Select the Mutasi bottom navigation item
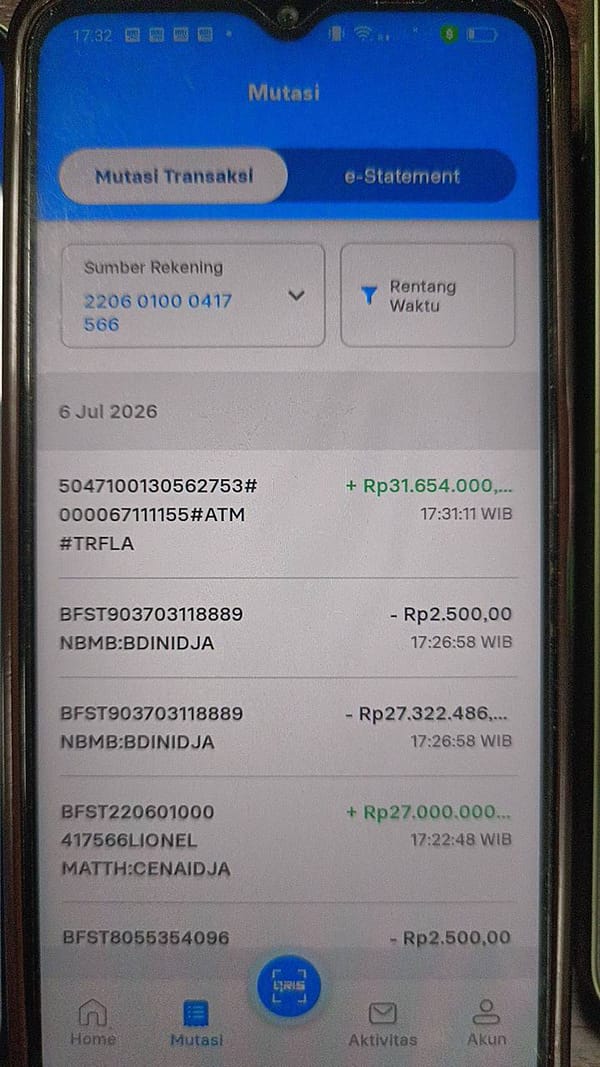Screen dimensions: 600x1067 click(x=196, y=1023)
